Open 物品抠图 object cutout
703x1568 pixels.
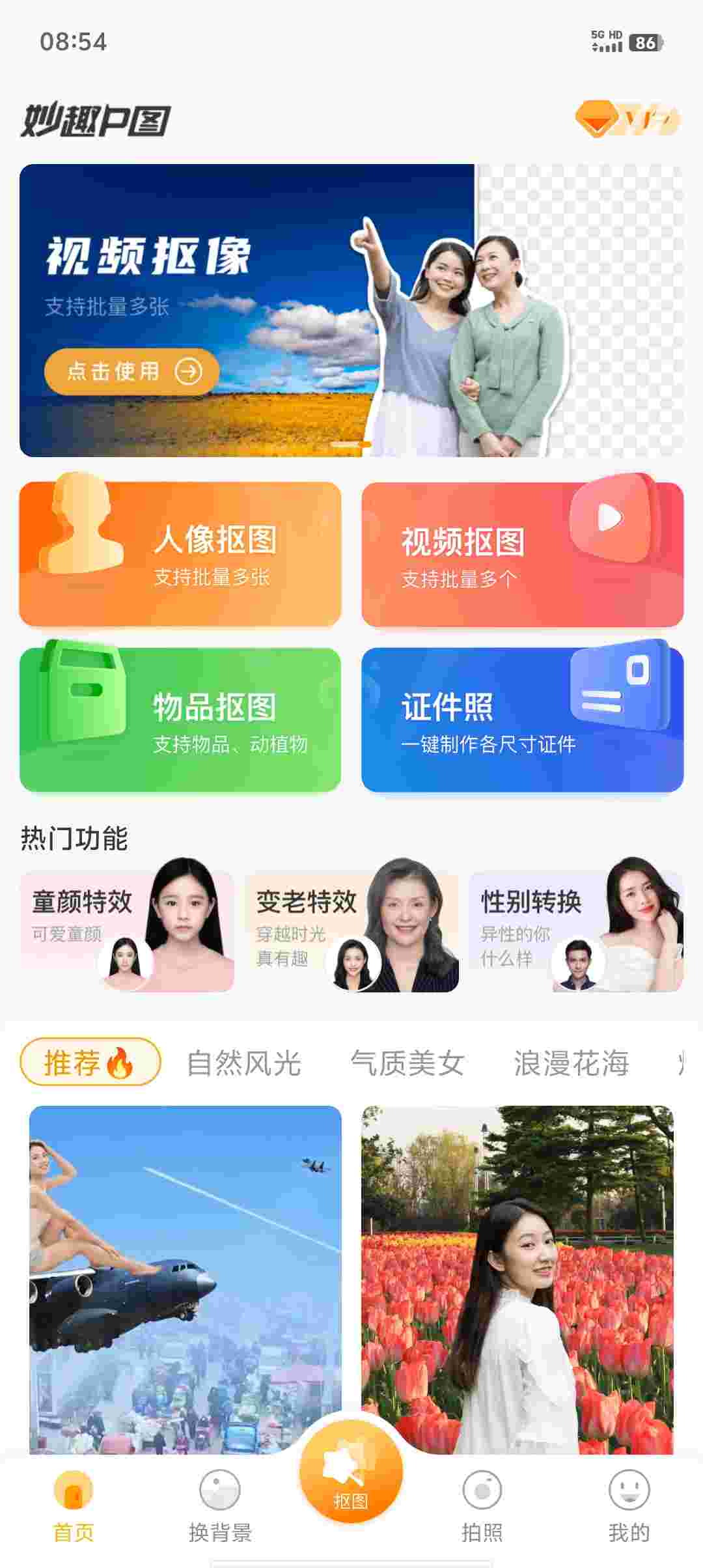(180, 720)
